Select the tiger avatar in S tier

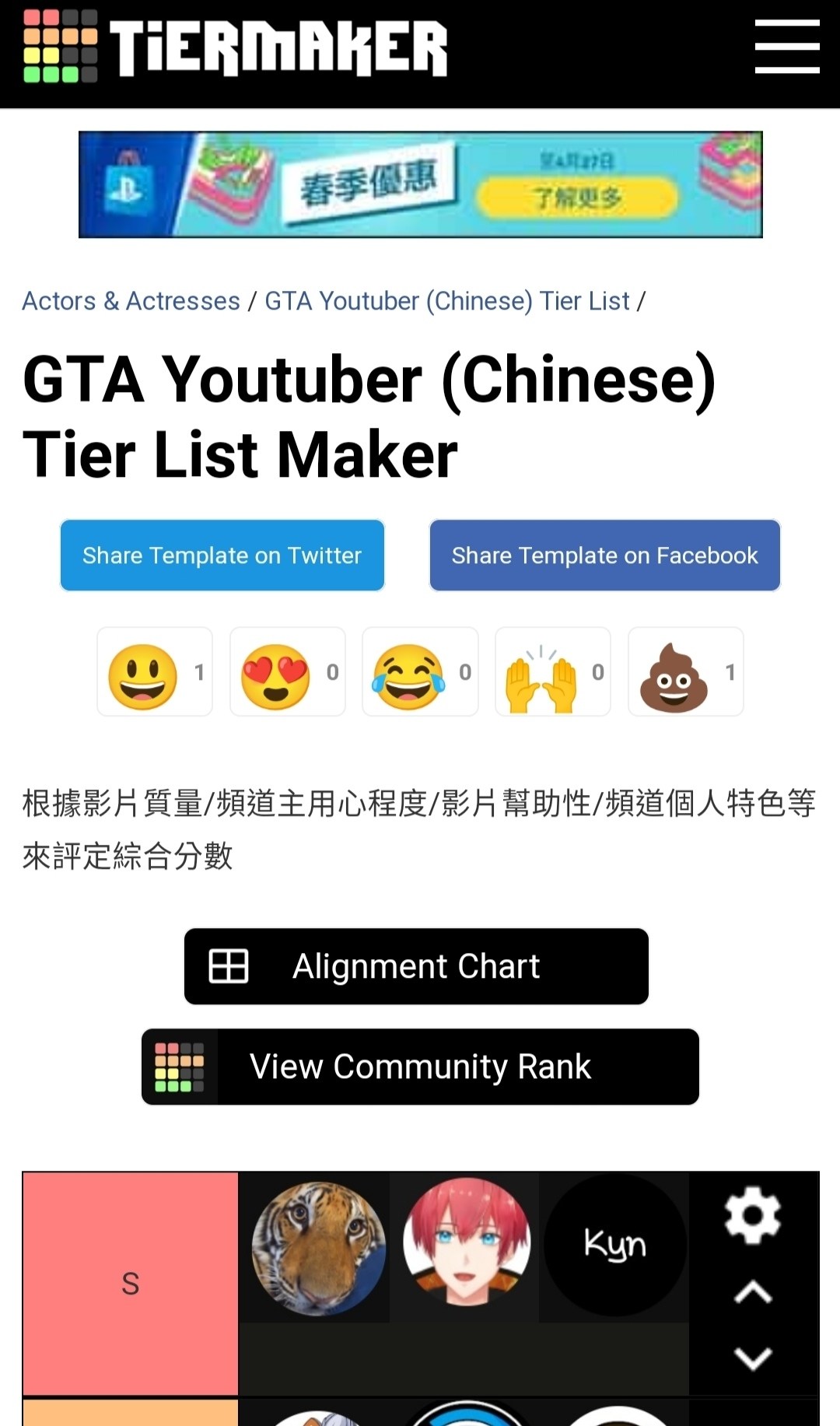click(x=317, y=1247)
